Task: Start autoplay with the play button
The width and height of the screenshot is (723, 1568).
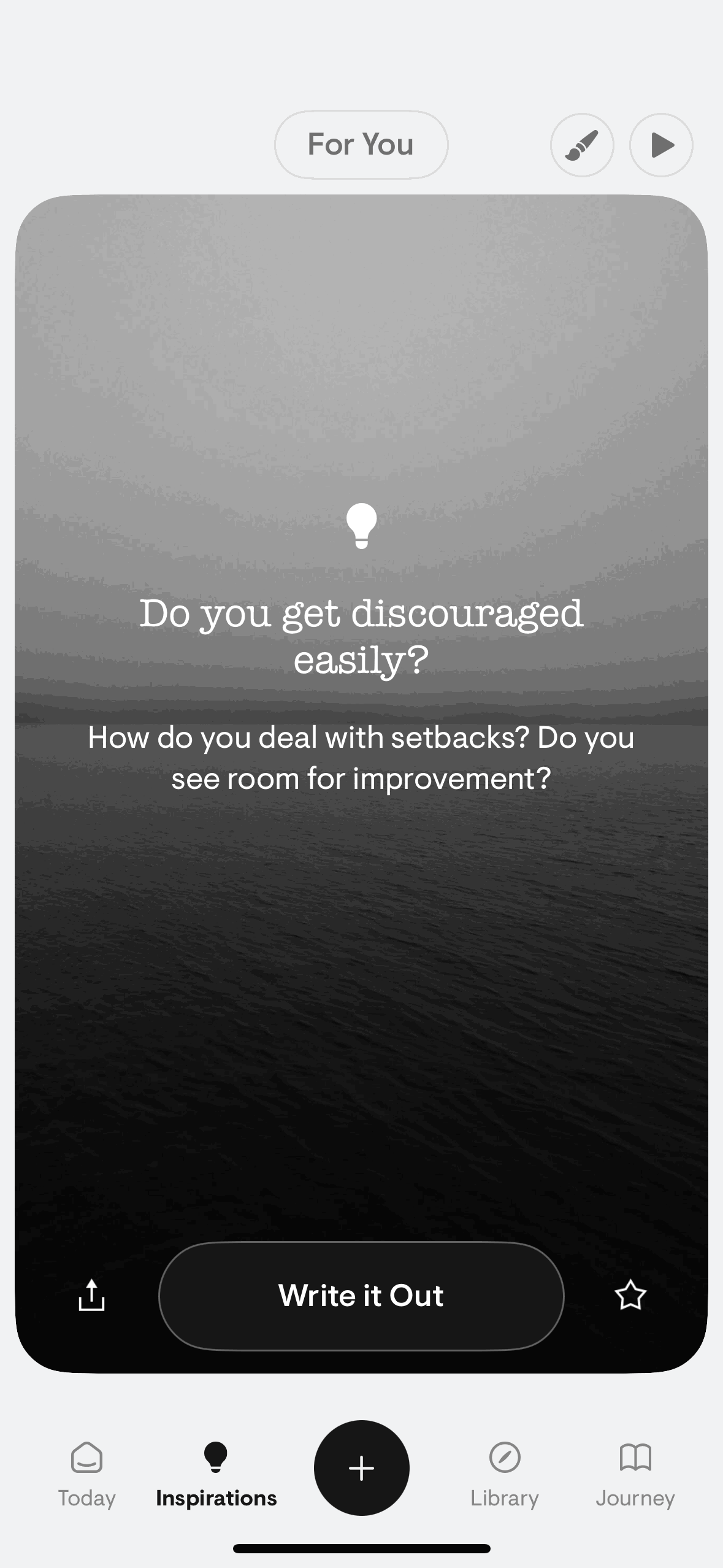Action: pos(660,145)
